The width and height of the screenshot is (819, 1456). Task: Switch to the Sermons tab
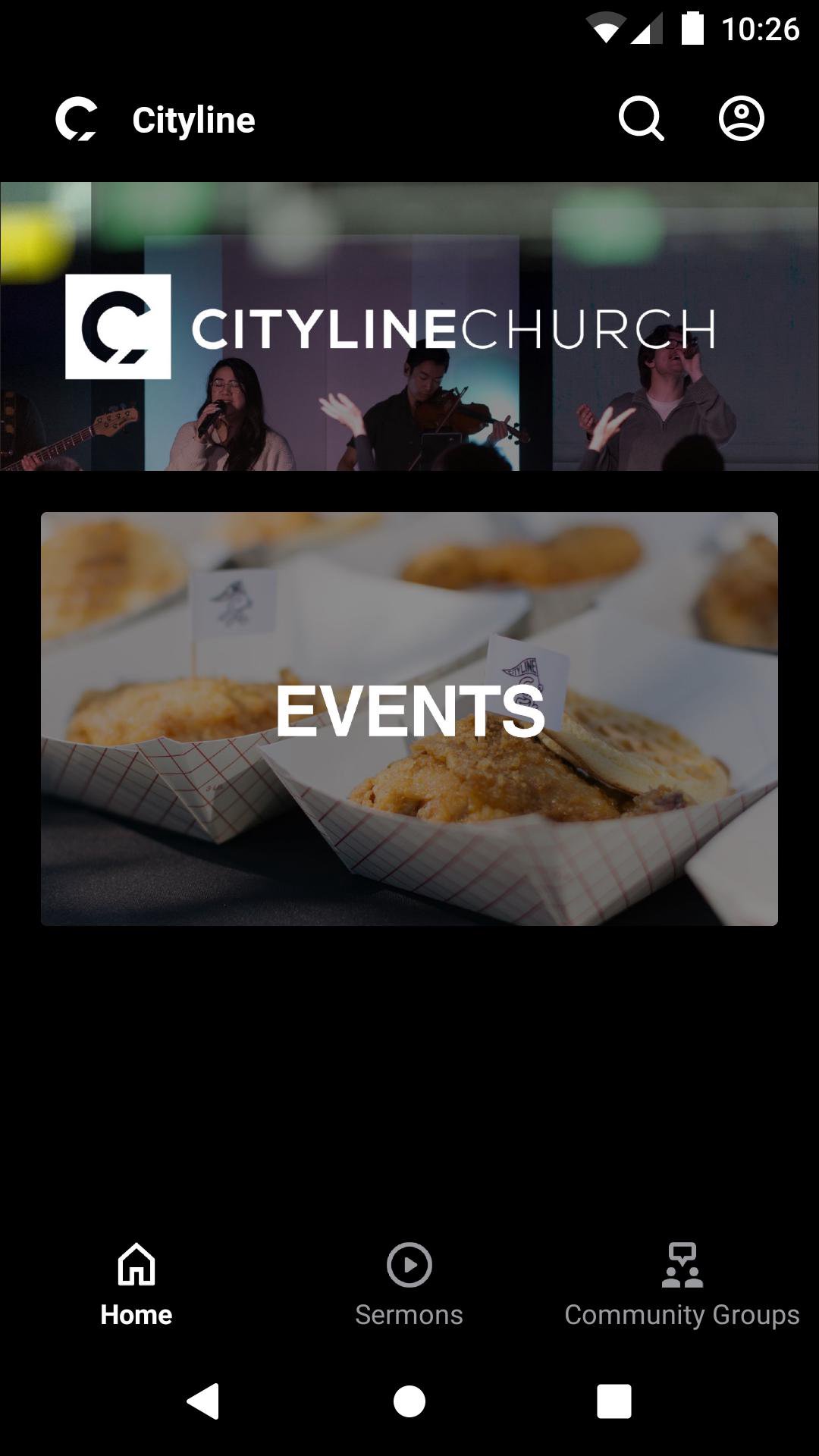409,1285
